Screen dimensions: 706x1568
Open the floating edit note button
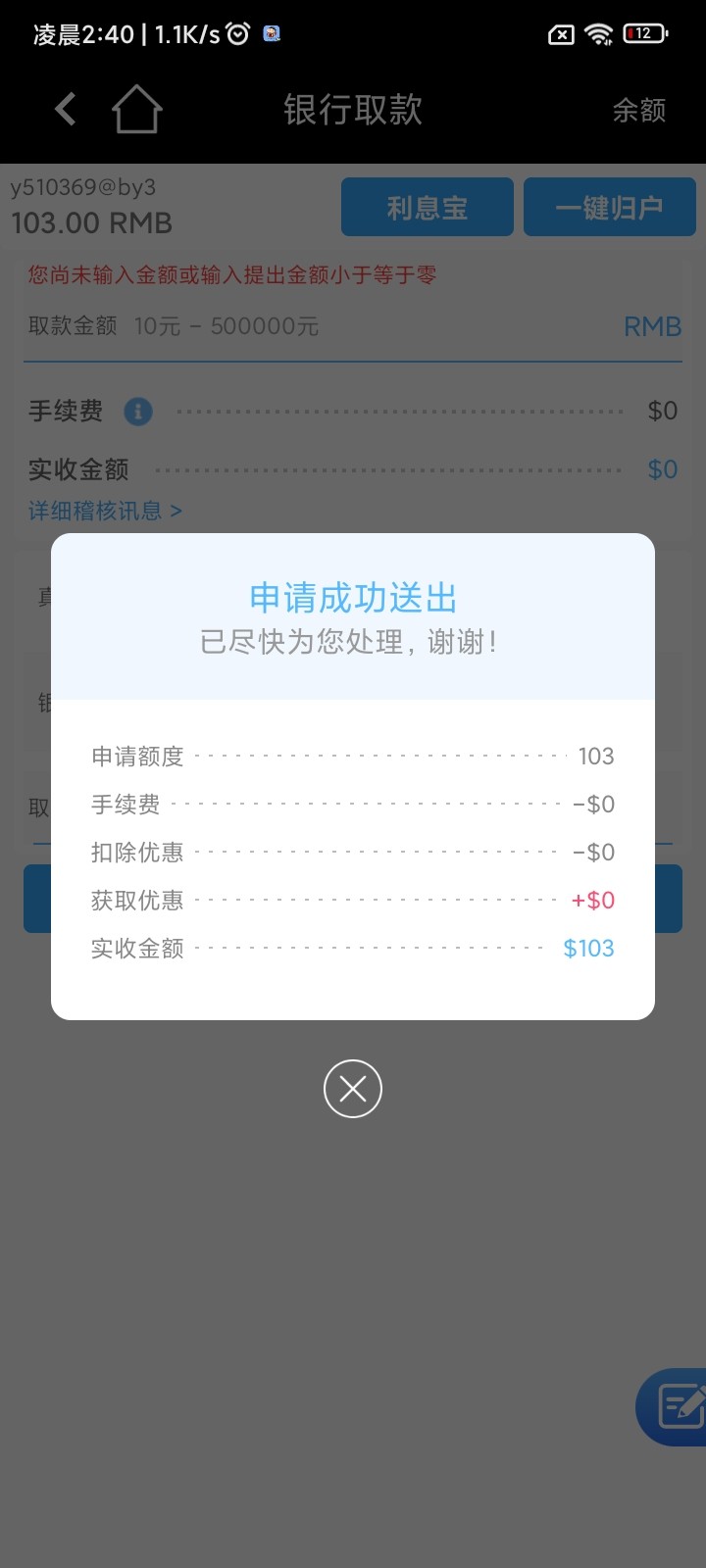tap(679, 1406)
